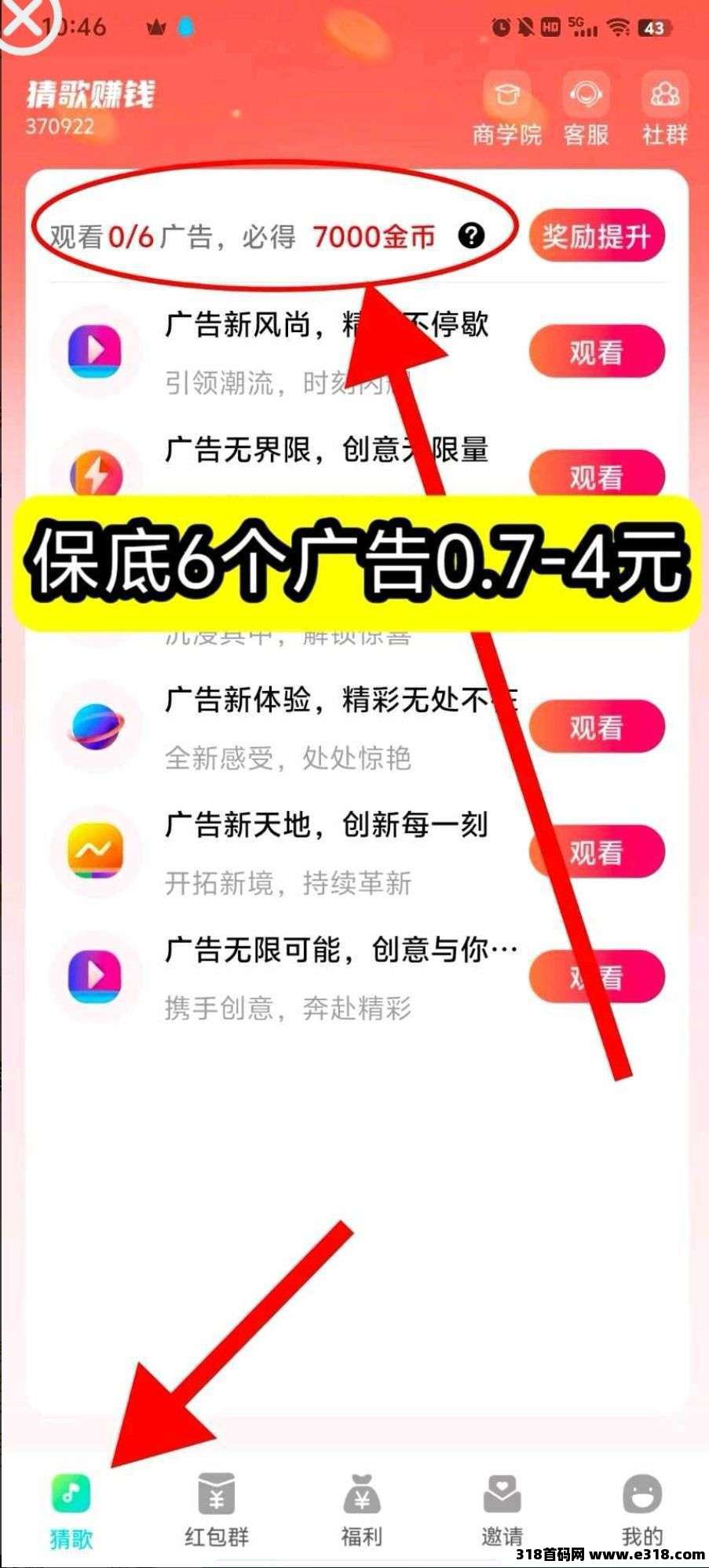
Task: Tap 观看 for 广告新体验
Action: [x=597, y=727]
